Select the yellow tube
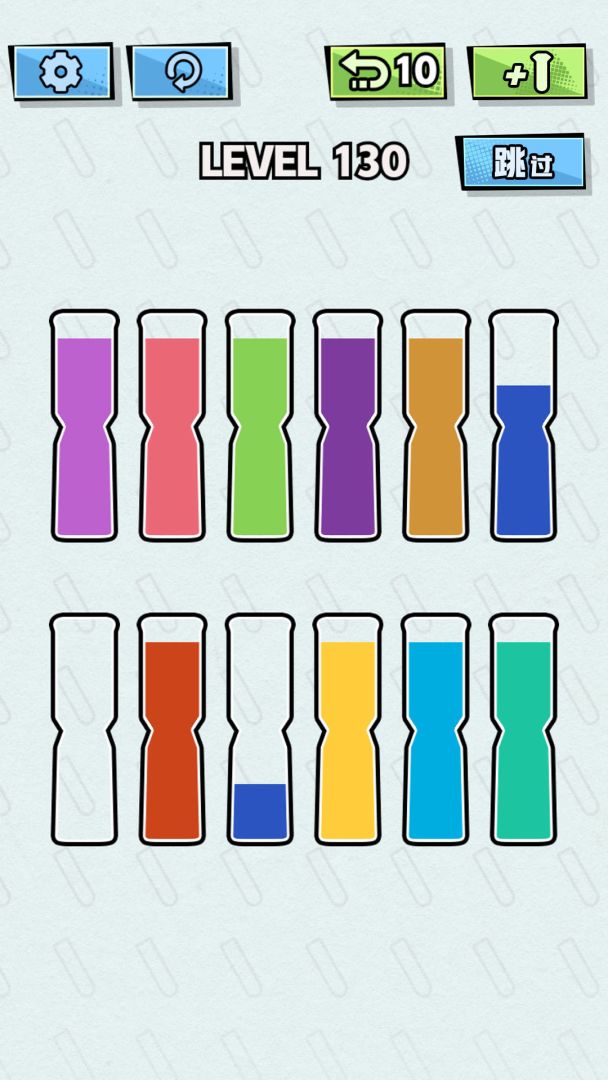The height and width of the screenshot is (1080, 608). [x=348, y=730]
